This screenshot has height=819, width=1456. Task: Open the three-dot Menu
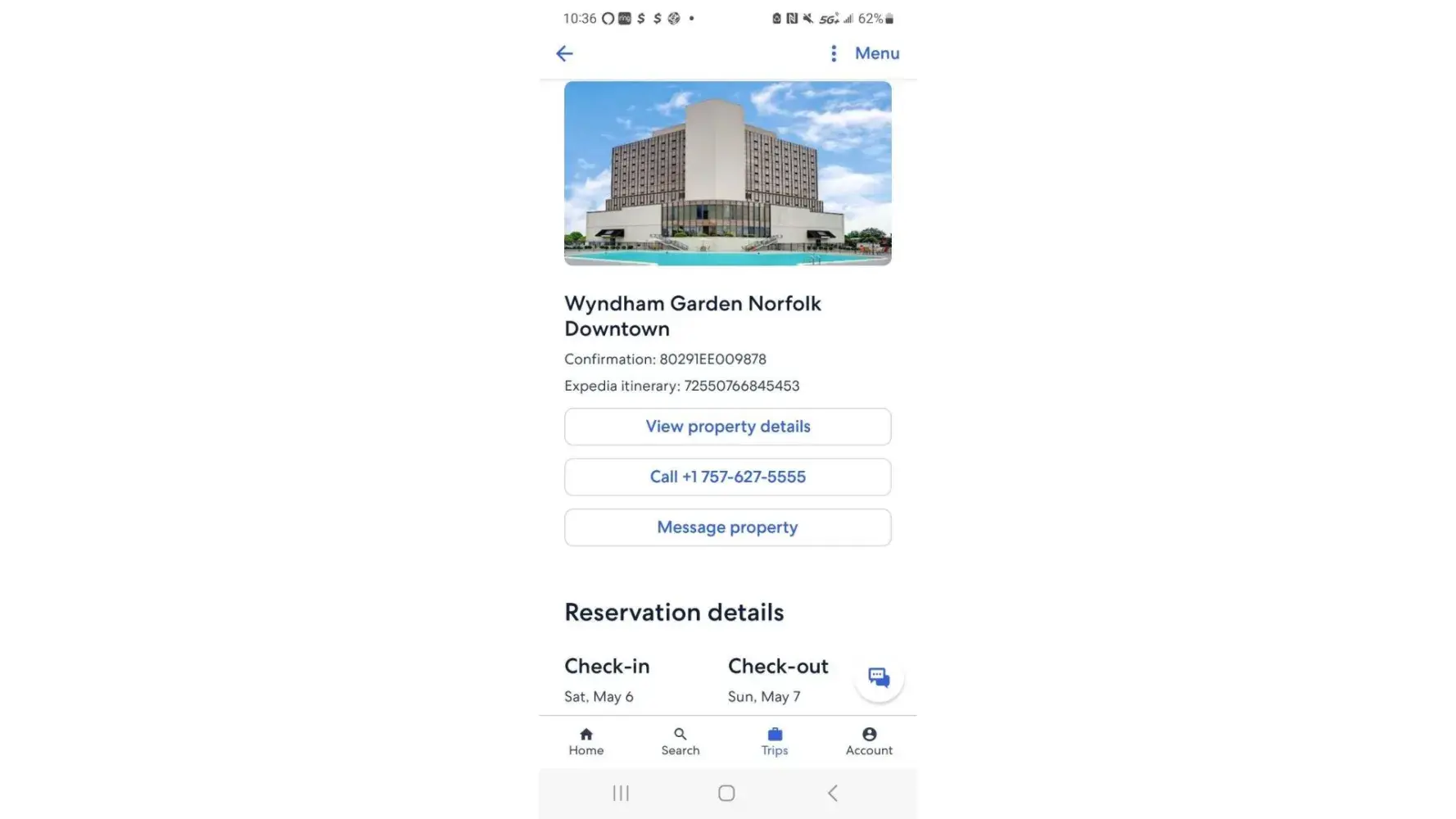864,53
